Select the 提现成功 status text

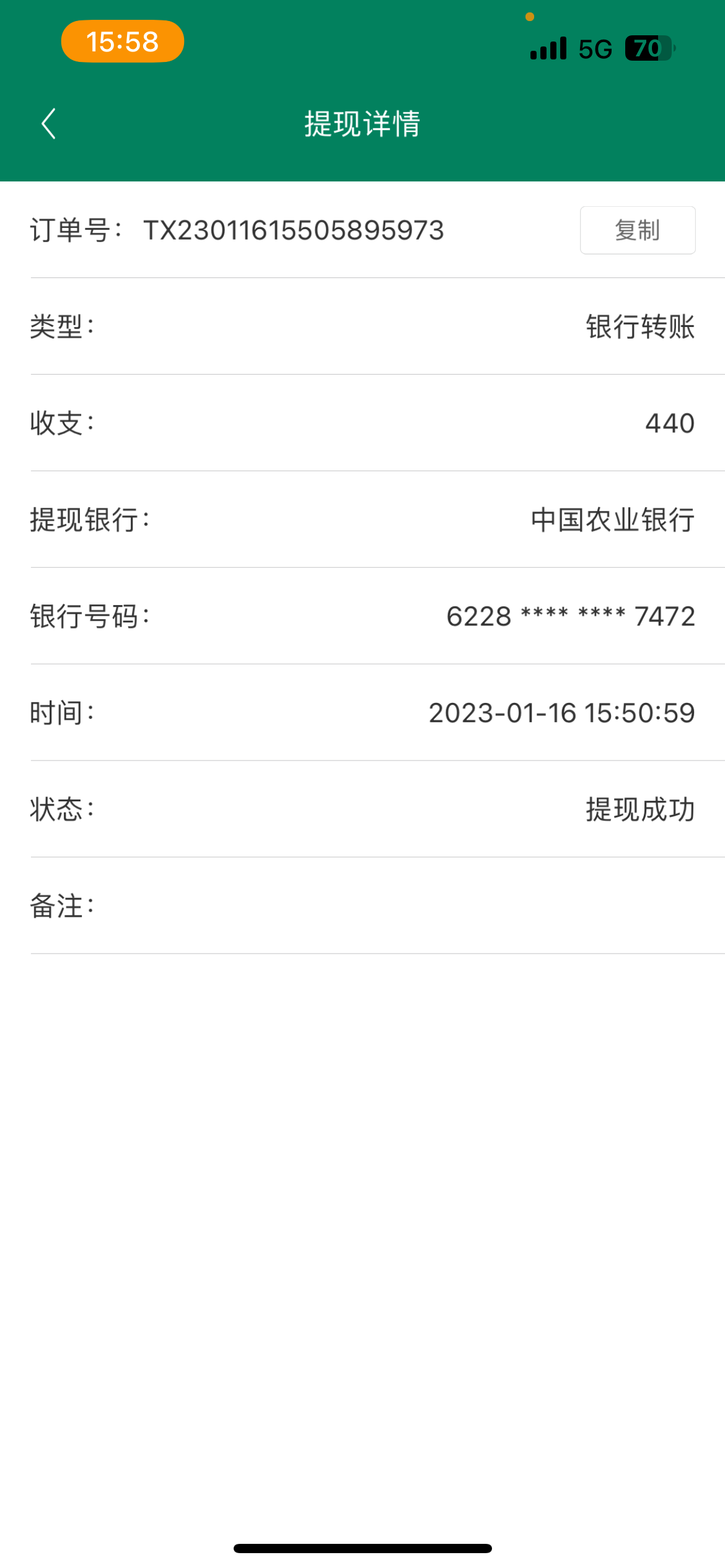[638, 808]
